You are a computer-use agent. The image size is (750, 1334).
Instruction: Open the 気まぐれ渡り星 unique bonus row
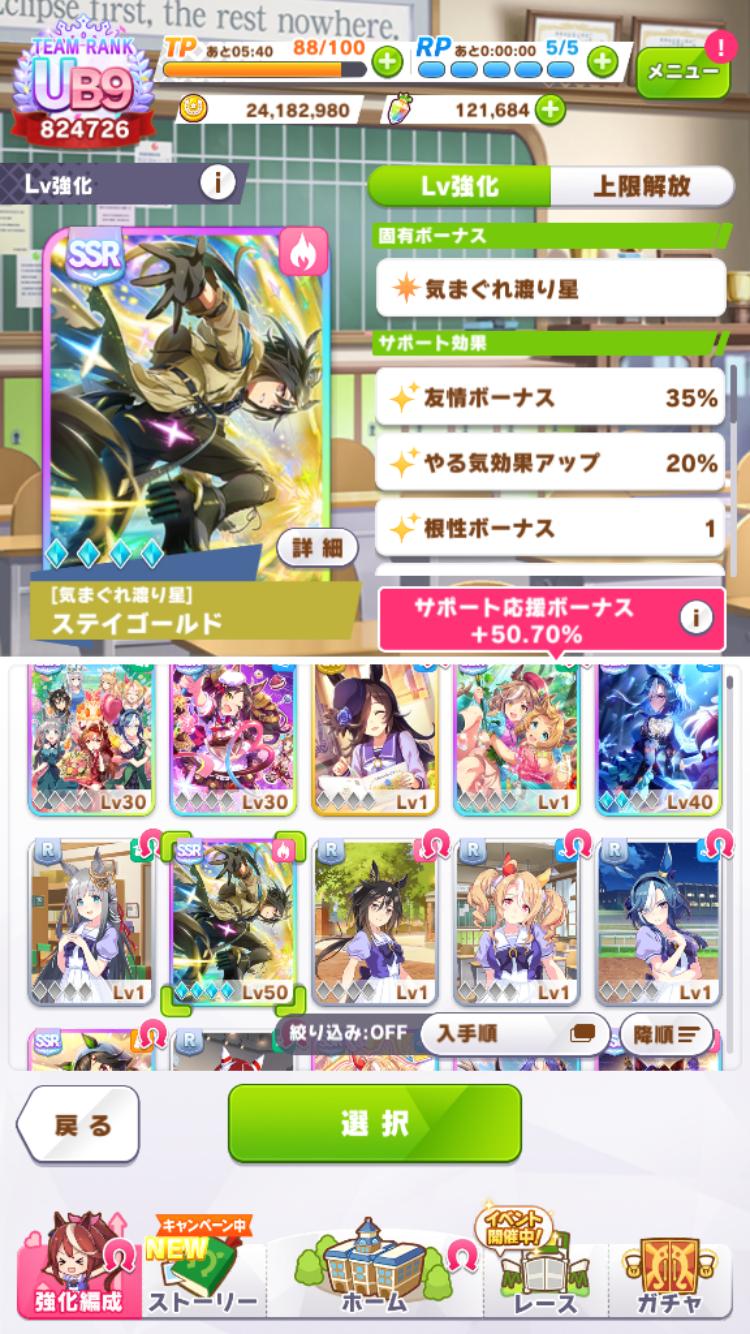(550, 289)
